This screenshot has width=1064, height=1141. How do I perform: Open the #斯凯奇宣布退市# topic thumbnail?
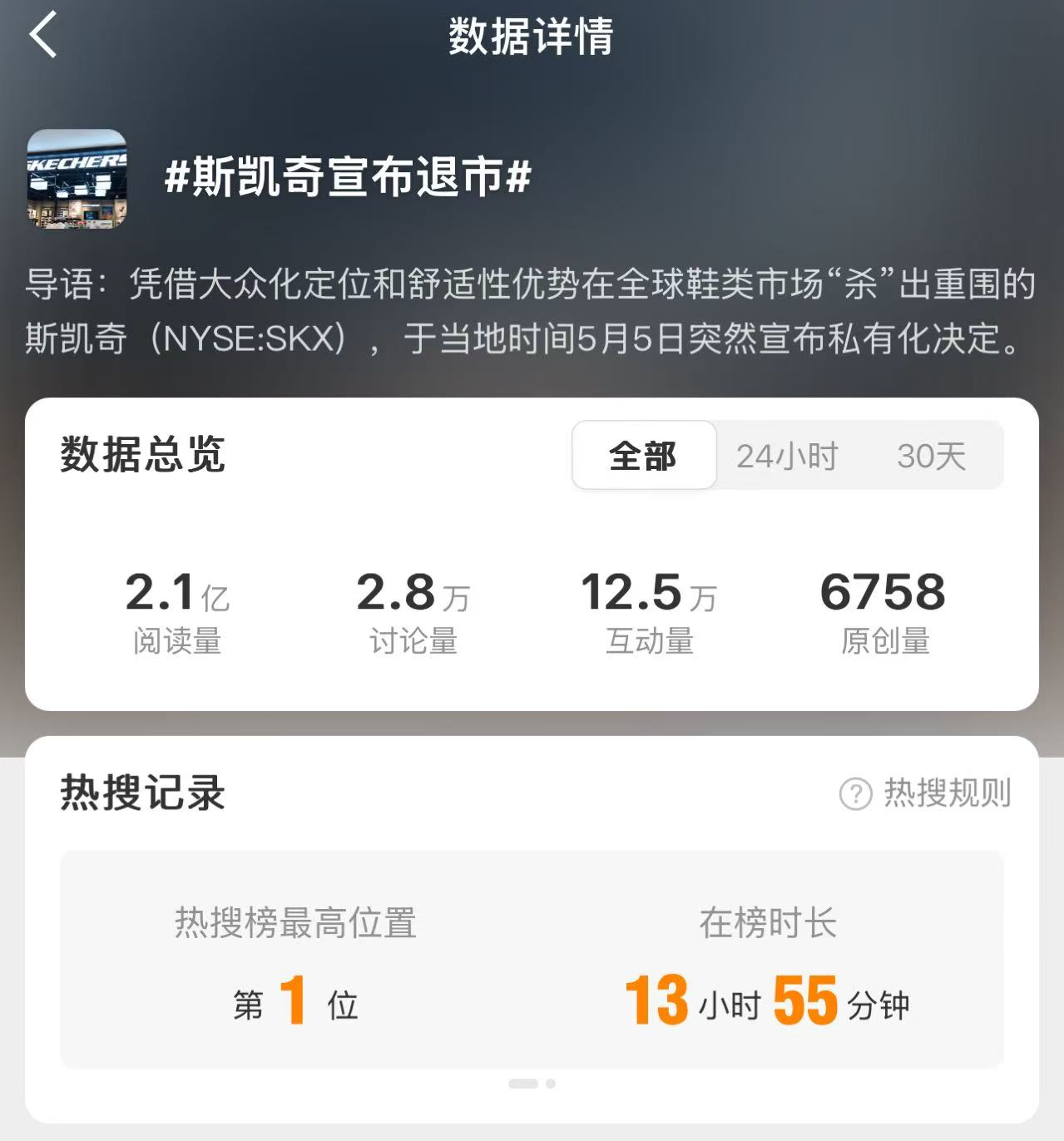77,179
